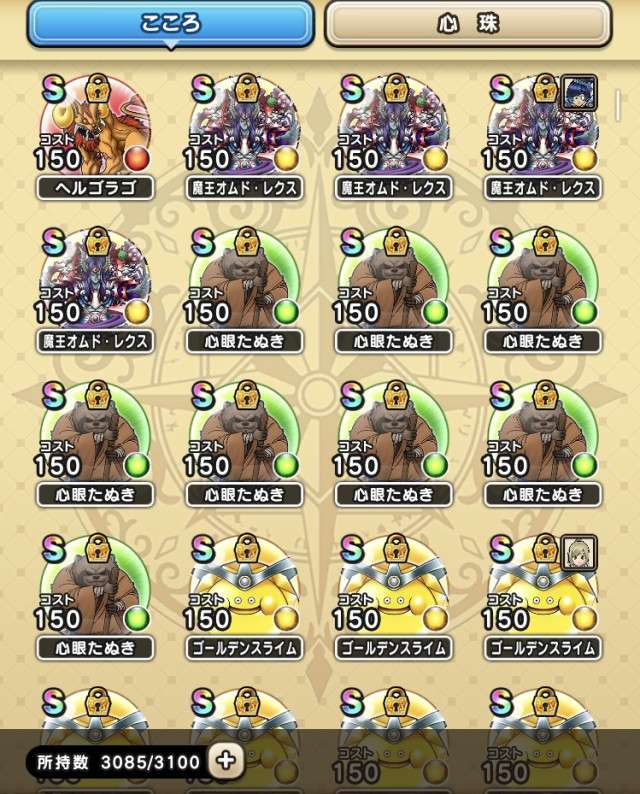
Task: Tap the plus button to expand capacity
Action: point(226,761)
